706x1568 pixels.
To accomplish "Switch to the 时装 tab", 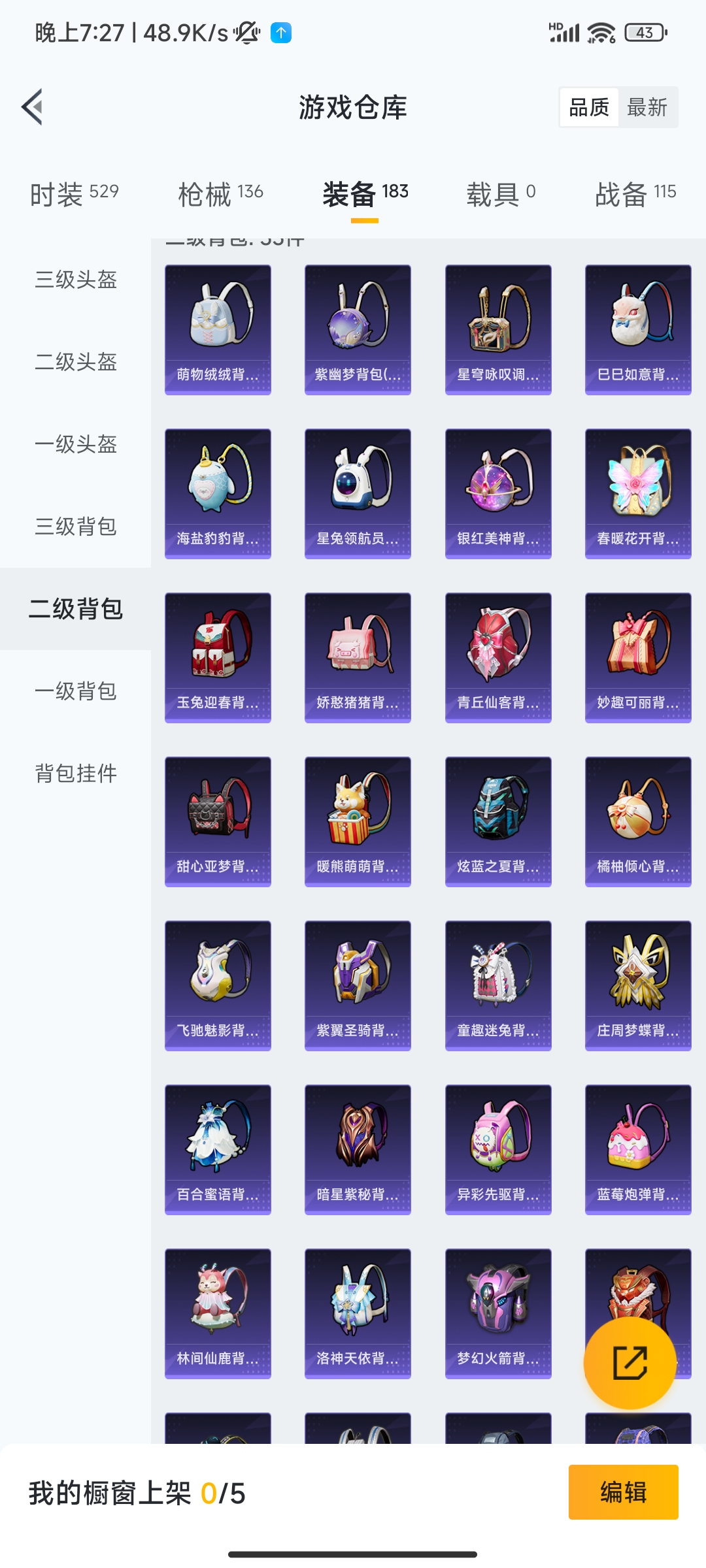I will click(75, 194).
